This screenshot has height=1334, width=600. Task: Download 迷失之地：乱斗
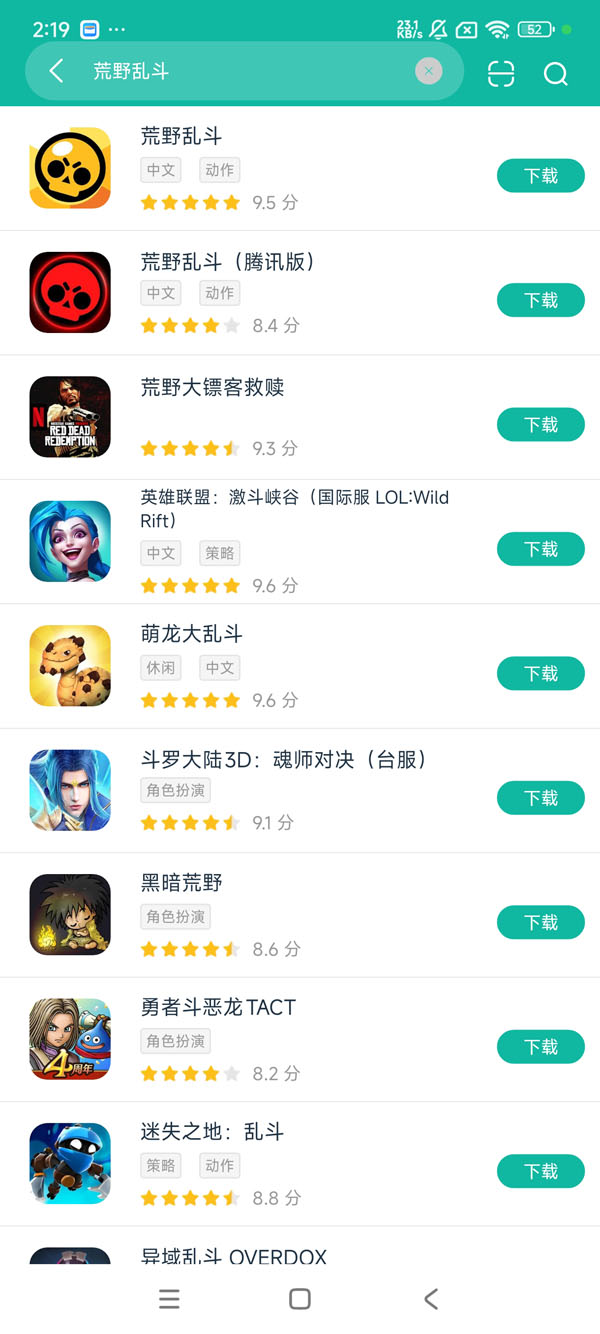click(540, 1171)
